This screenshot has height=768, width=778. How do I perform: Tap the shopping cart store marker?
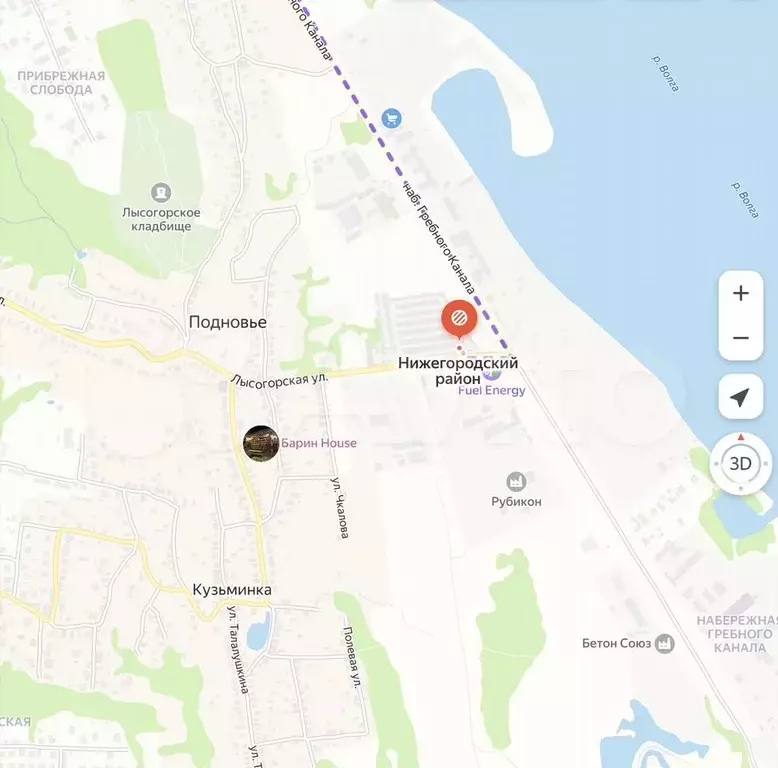click(x=392, y=118)
